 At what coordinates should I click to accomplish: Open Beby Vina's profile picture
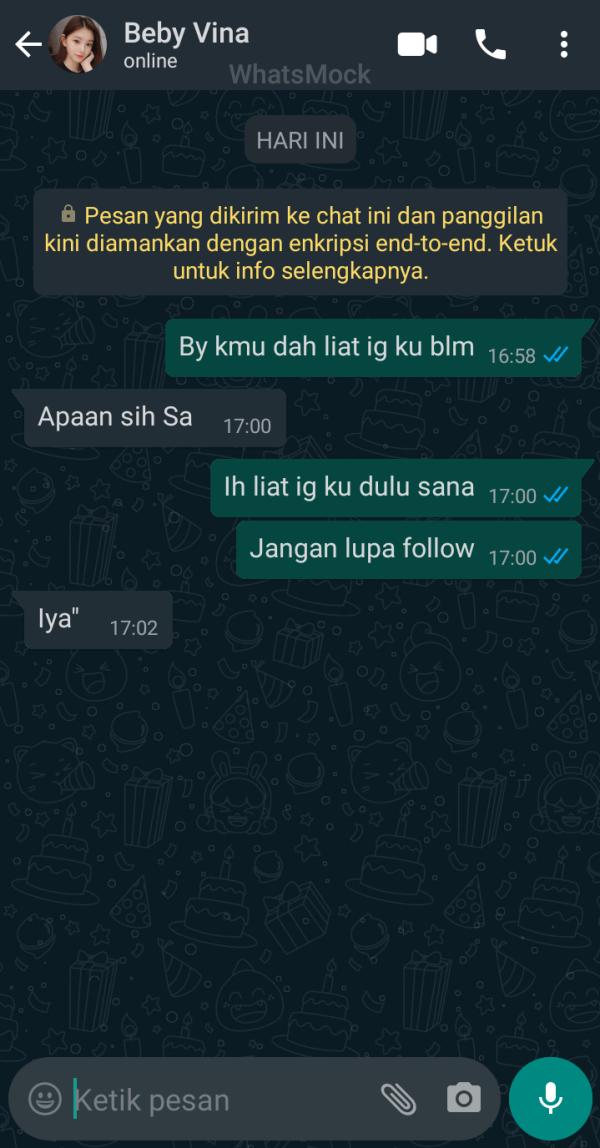(77, 44)
